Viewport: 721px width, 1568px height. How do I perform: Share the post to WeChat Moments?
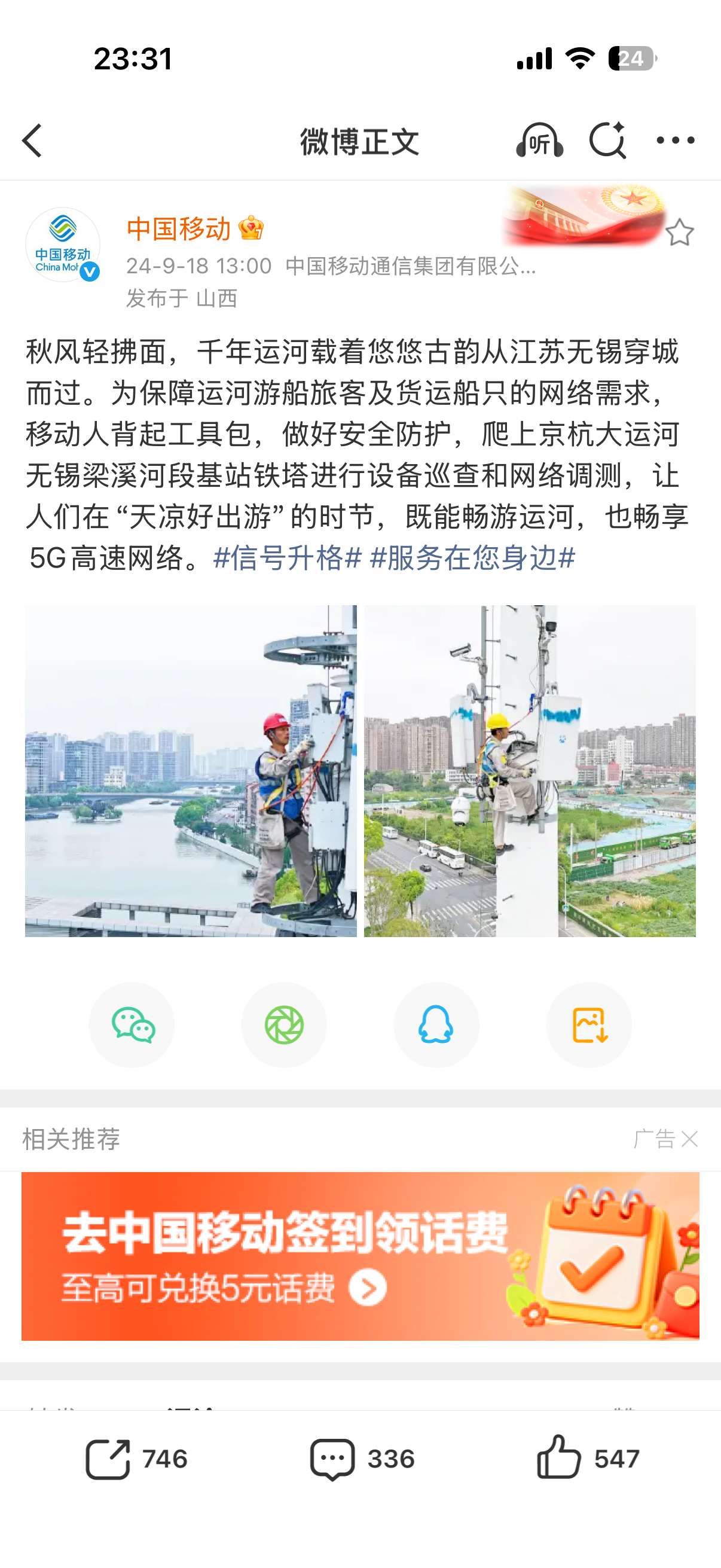pyautogui.click(x=284, y=1025)
